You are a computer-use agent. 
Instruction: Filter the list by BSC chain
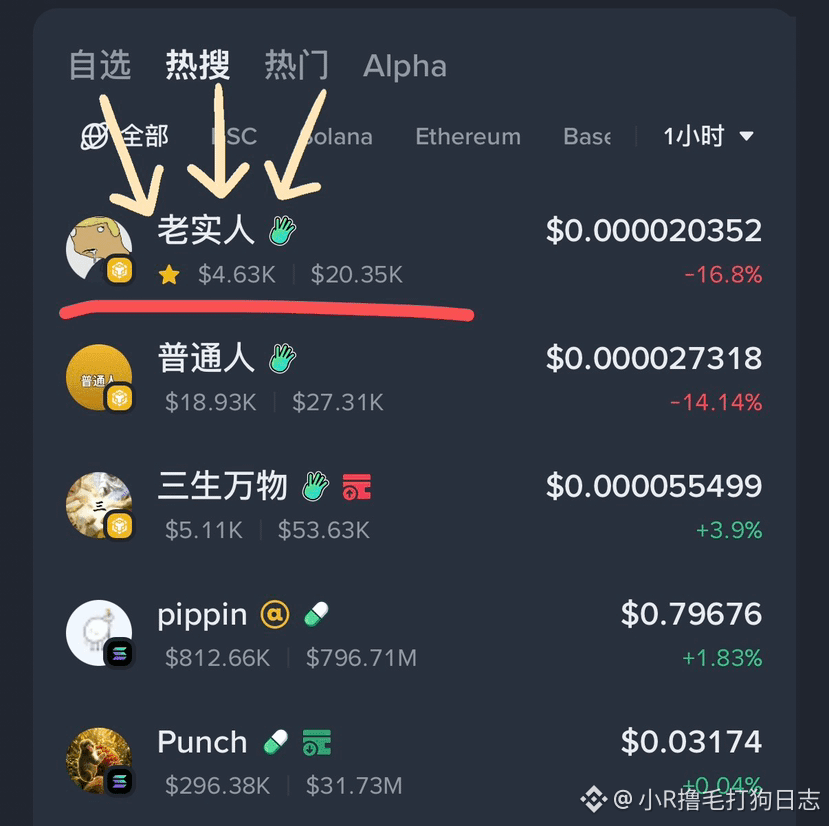(234, 136)
